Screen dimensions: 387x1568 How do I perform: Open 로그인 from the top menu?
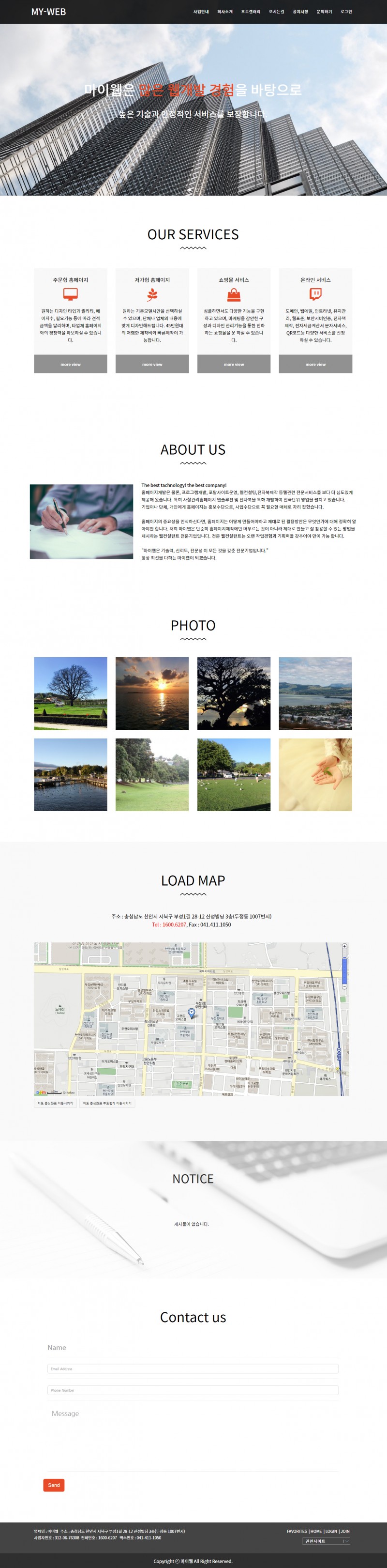(x=346, y=12)
